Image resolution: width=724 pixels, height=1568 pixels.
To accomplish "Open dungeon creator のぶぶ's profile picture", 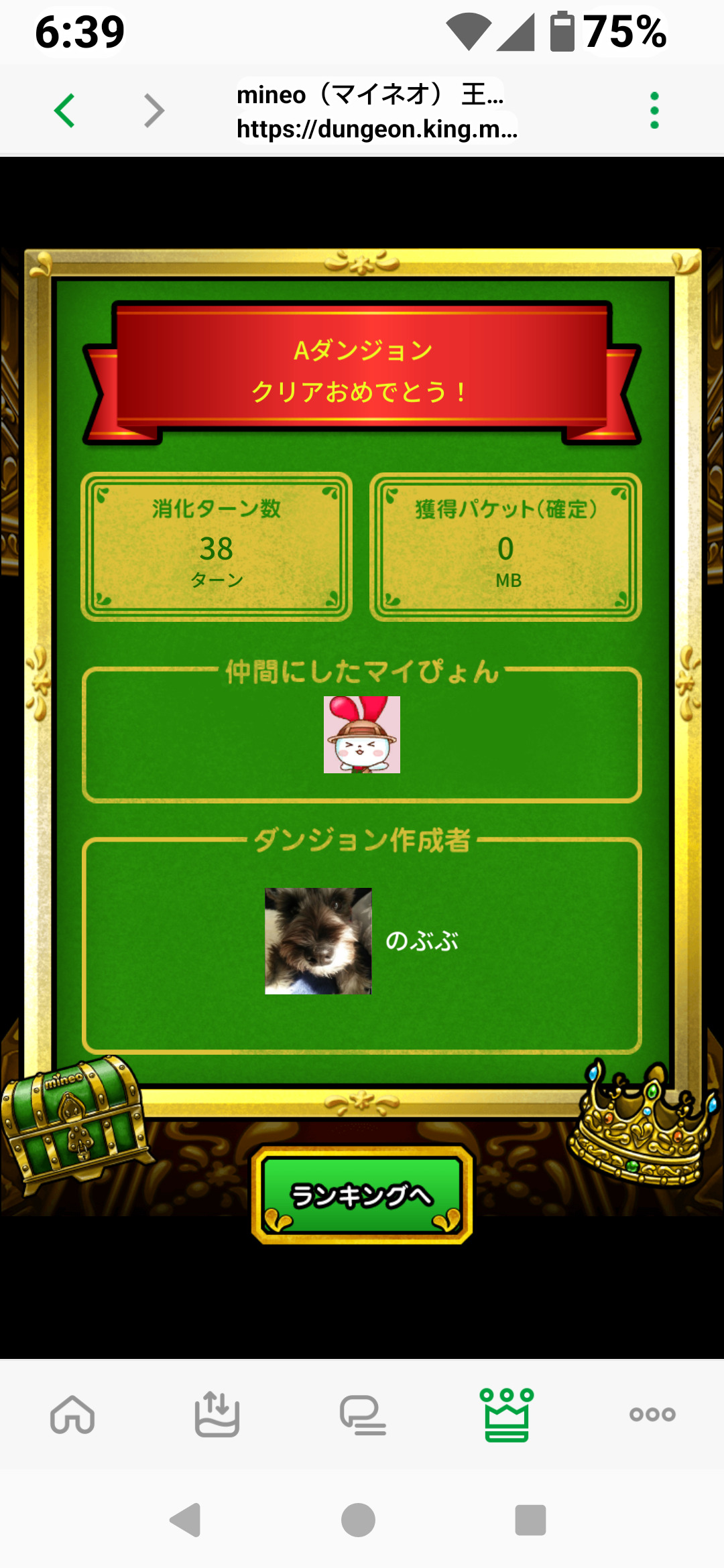I will click(x=318, y=941).
